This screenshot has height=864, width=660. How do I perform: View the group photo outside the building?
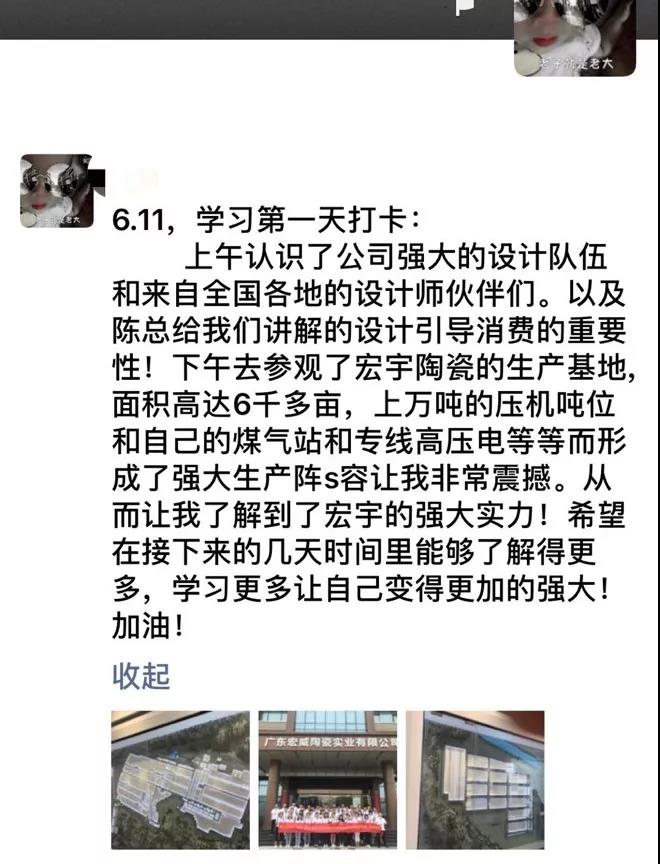pyautogui.click(x=327, y=778)
